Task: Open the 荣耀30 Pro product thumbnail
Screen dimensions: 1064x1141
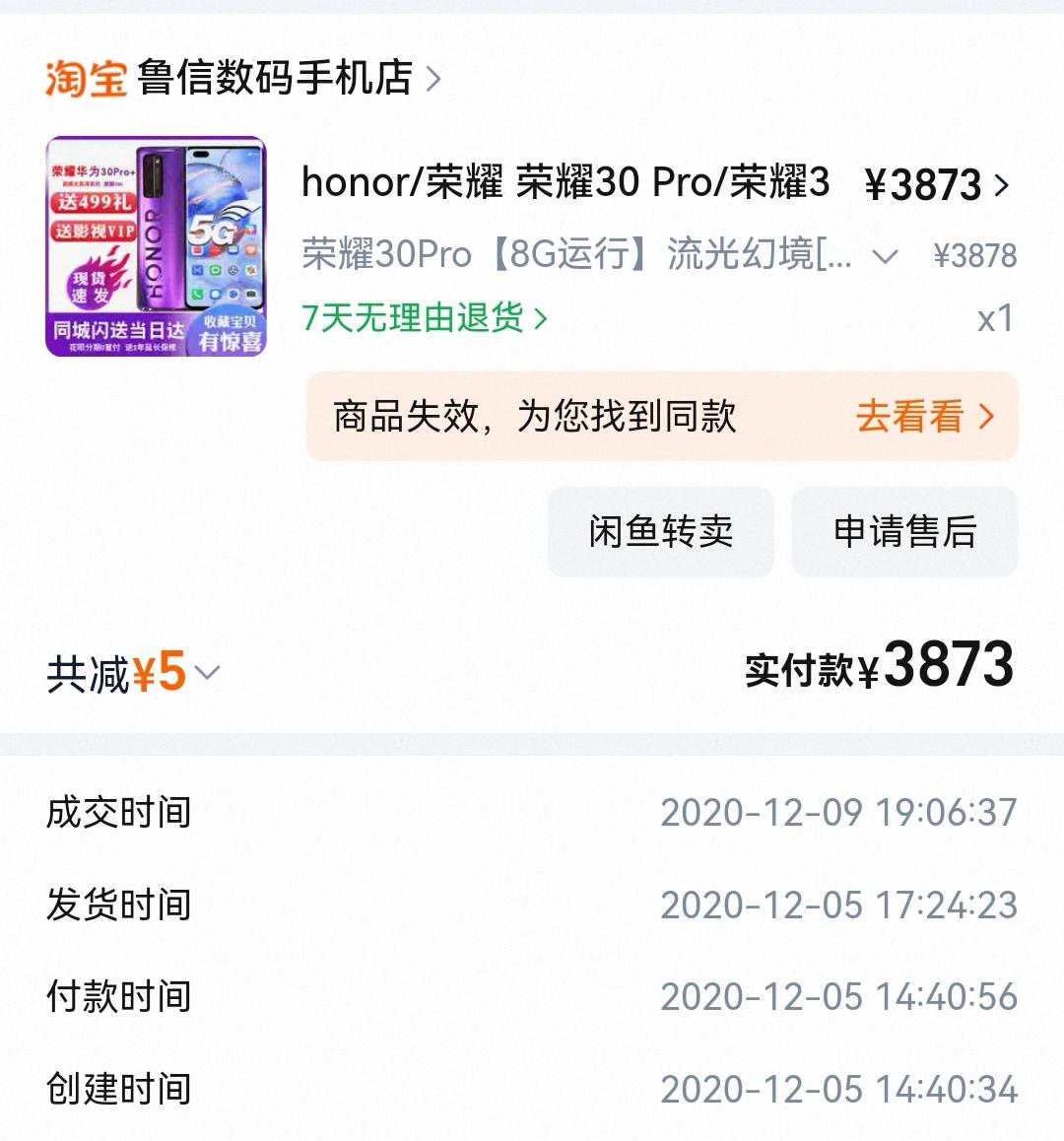Action: pyautogui.click(x=156, y=246)
